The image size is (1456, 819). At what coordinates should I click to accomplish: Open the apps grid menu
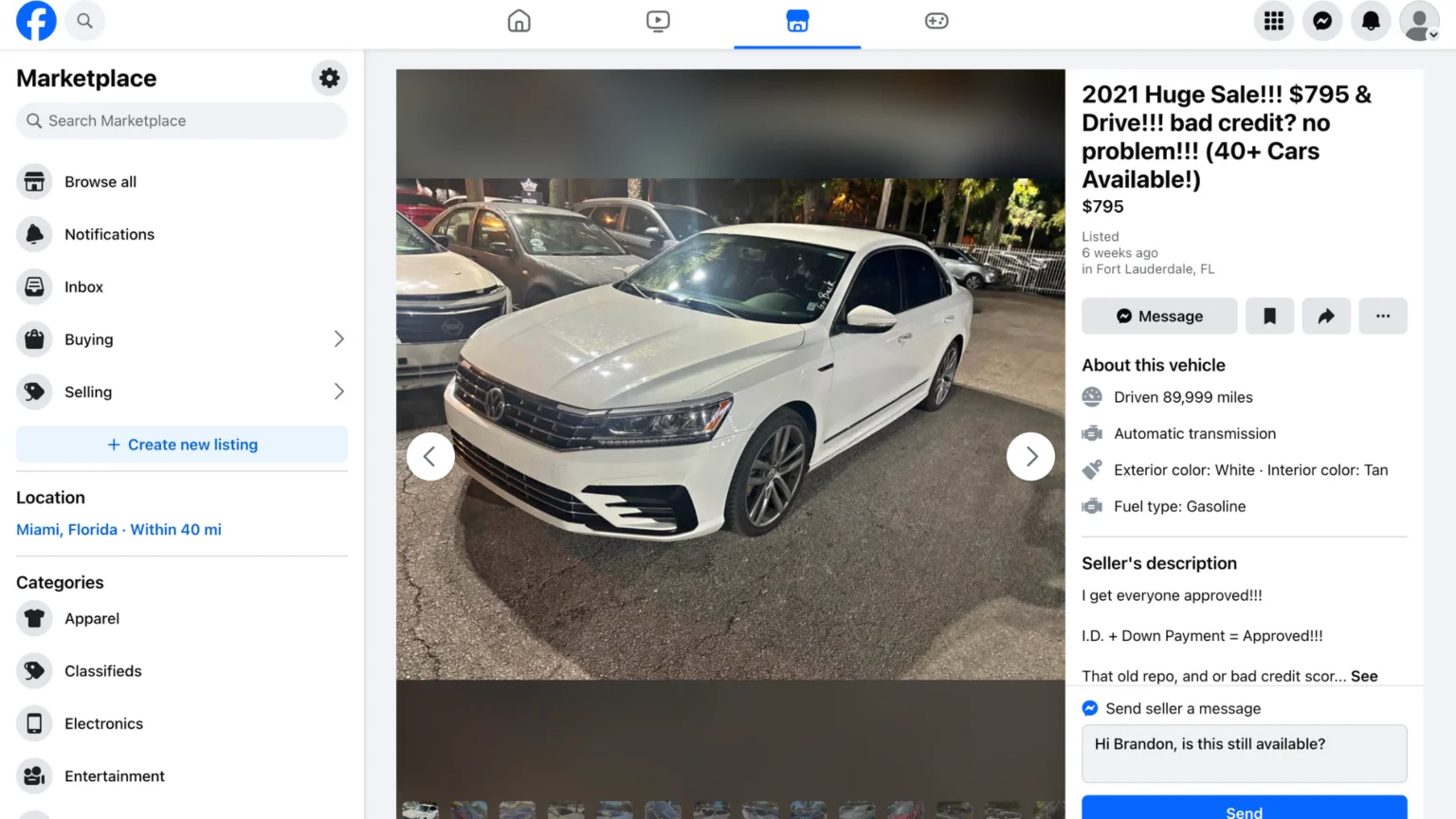point(1274,21)
